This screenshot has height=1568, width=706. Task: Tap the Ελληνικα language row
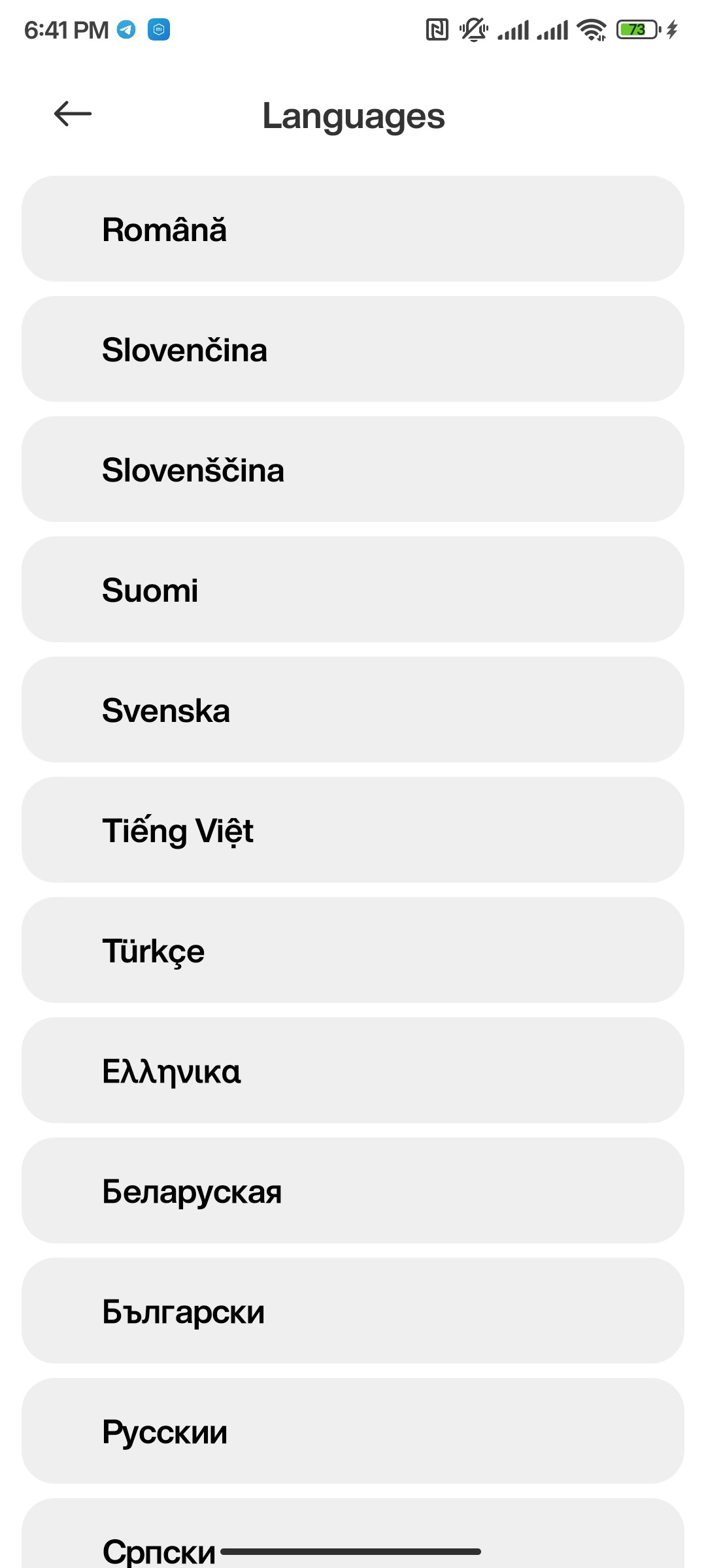pyautogui.click(x=353, y=1070)
